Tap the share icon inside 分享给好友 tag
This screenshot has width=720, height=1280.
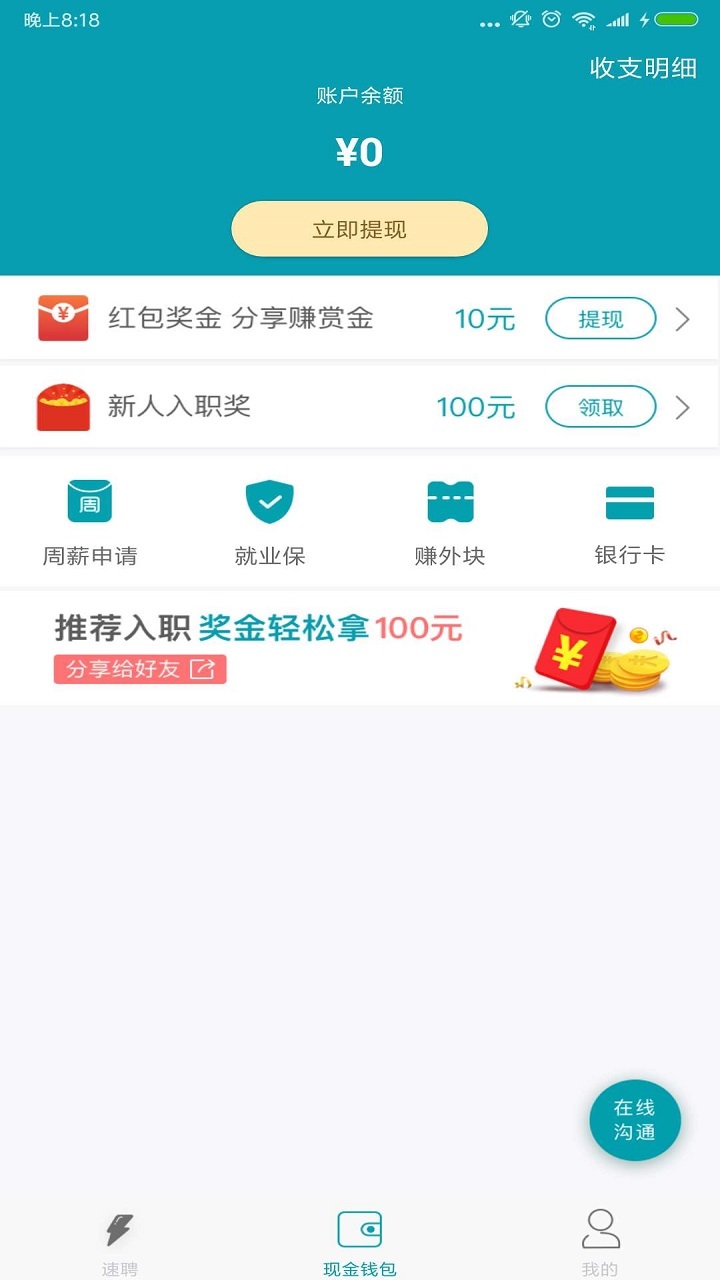click(202, 670)
